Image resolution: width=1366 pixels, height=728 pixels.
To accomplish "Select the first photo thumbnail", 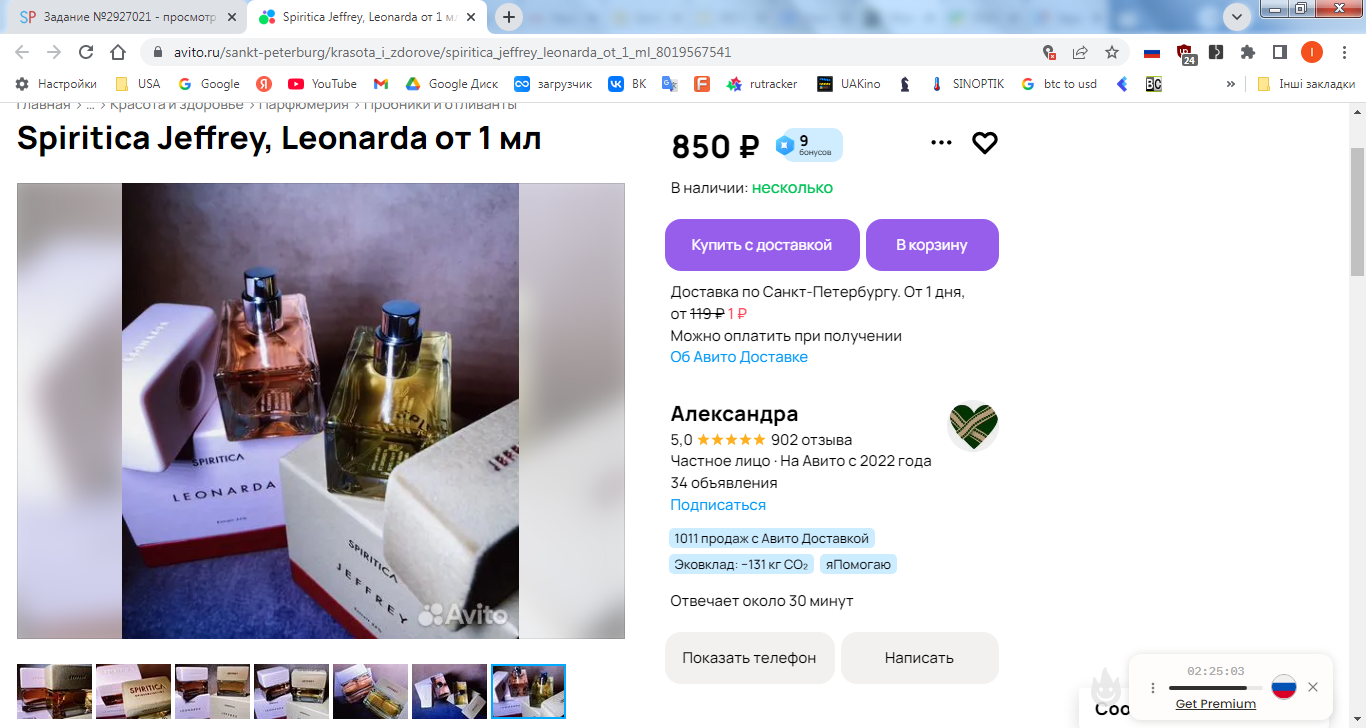I will (55, 691).
